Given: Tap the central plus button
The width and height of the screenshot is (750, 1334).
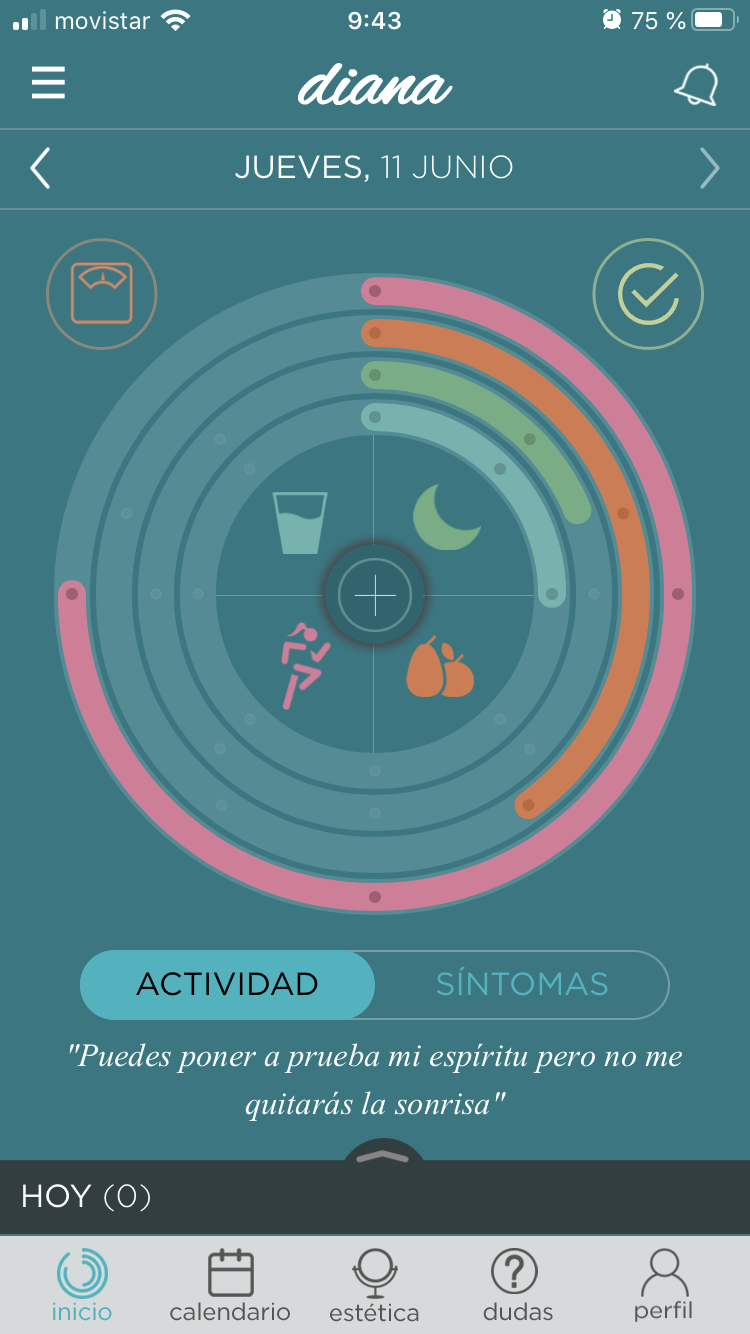Looking at the screenshot, I should pyautogui.click(x=375, y=595).
